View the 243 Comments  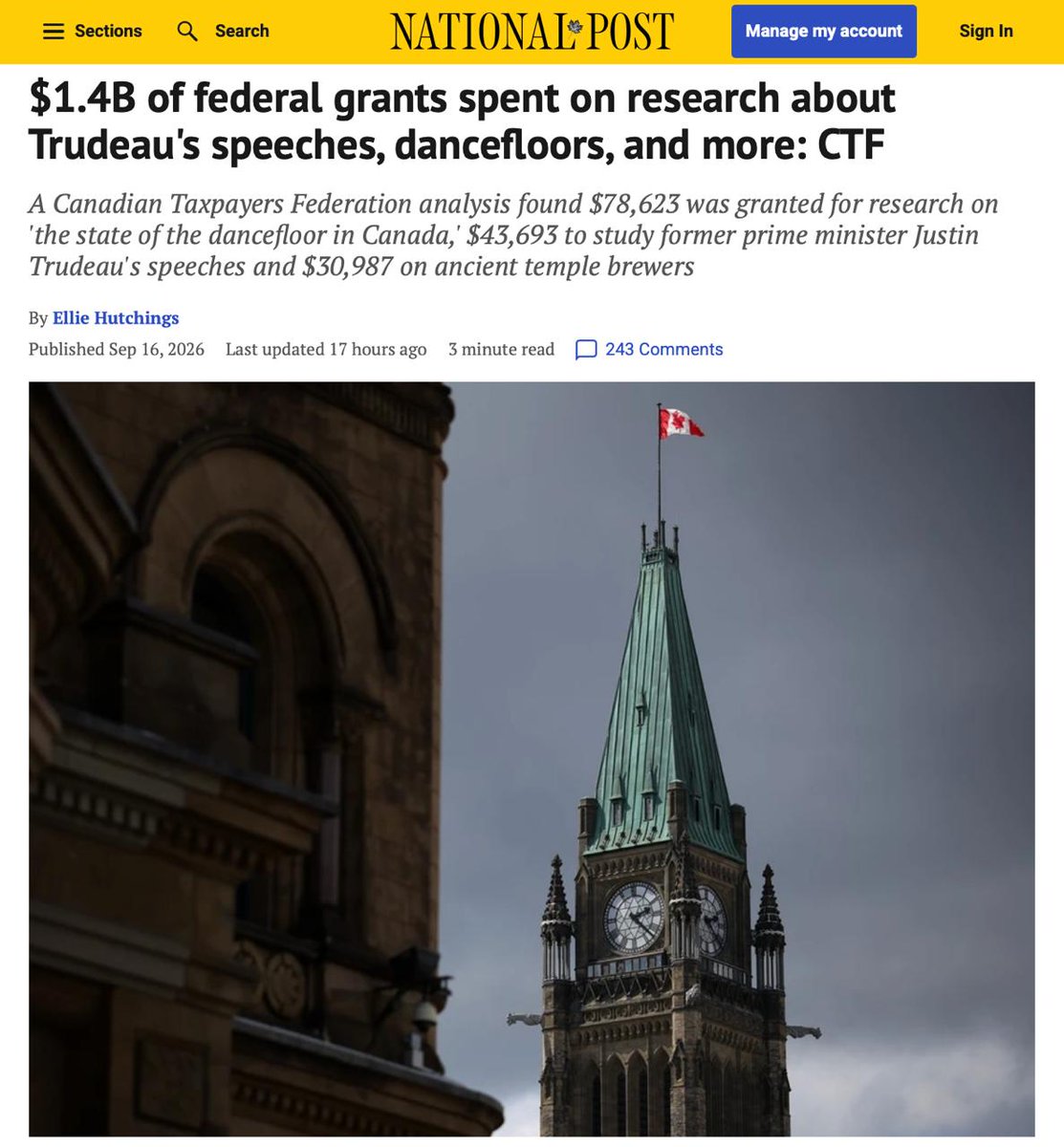[649, 350]
